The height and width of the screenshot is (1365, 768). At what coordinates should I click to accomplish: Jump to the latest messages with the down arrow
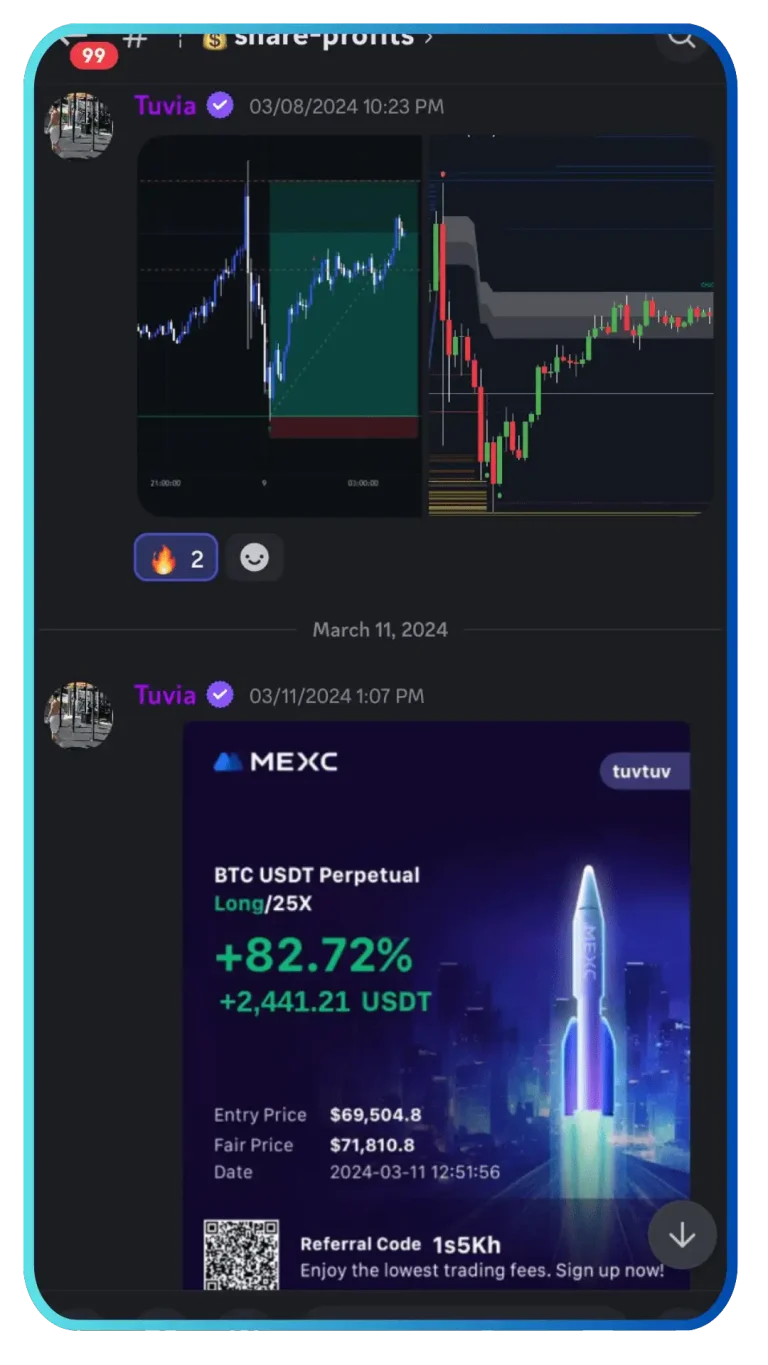pos(682,1235)
